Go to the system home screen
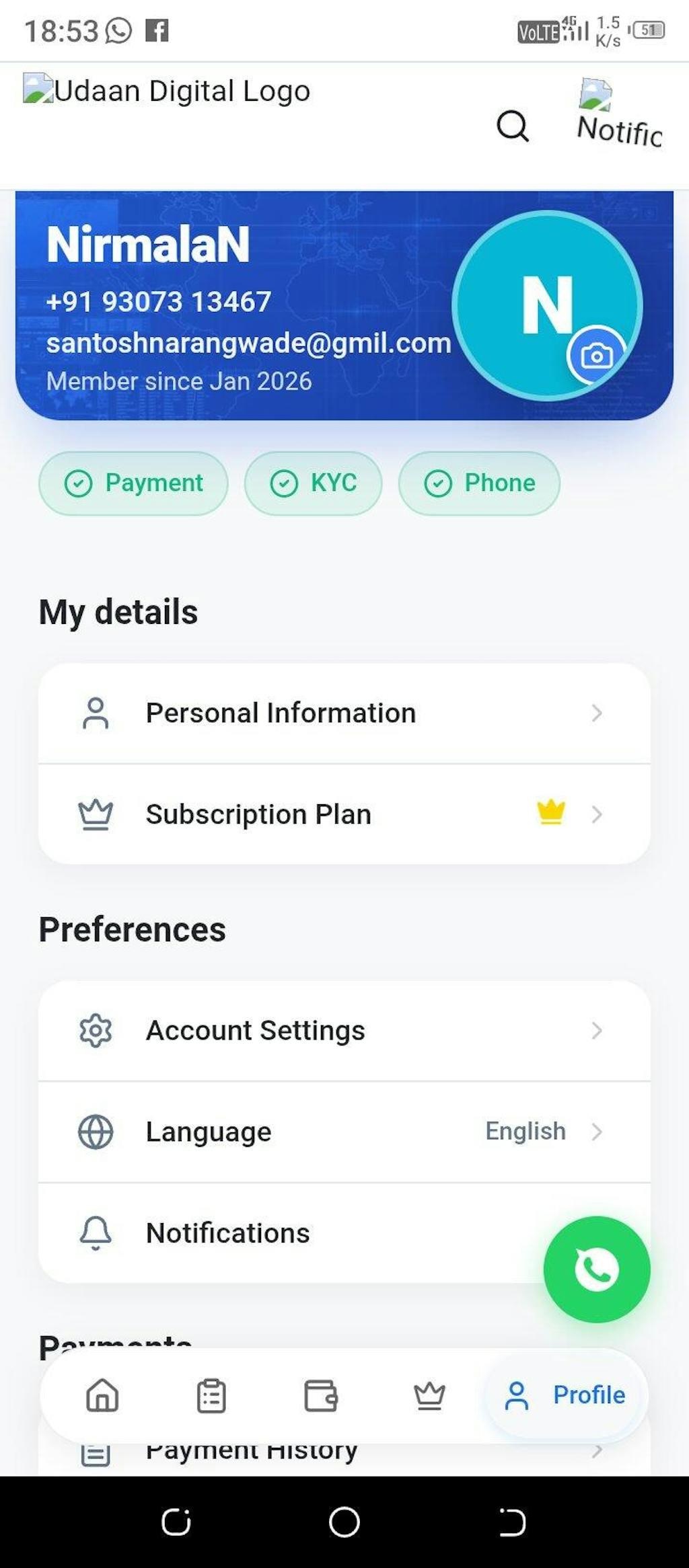689x1568 pixels. coord(344,1522)
